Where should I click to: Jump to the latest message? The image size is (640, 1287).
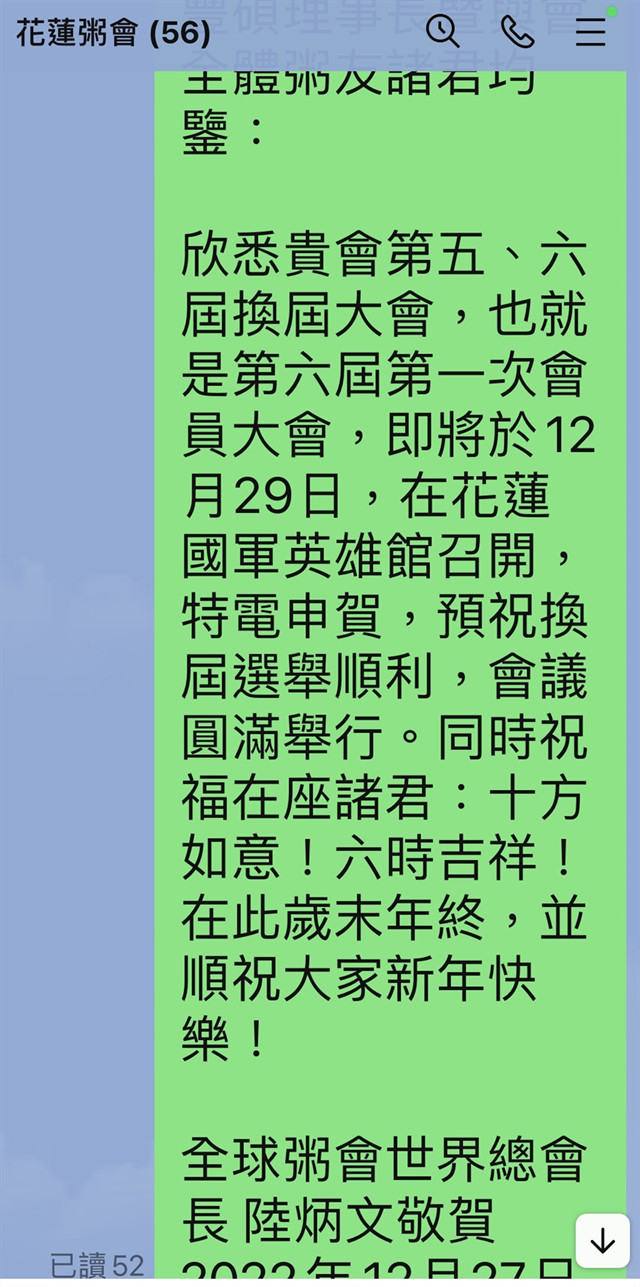[x=602, y=1242]
